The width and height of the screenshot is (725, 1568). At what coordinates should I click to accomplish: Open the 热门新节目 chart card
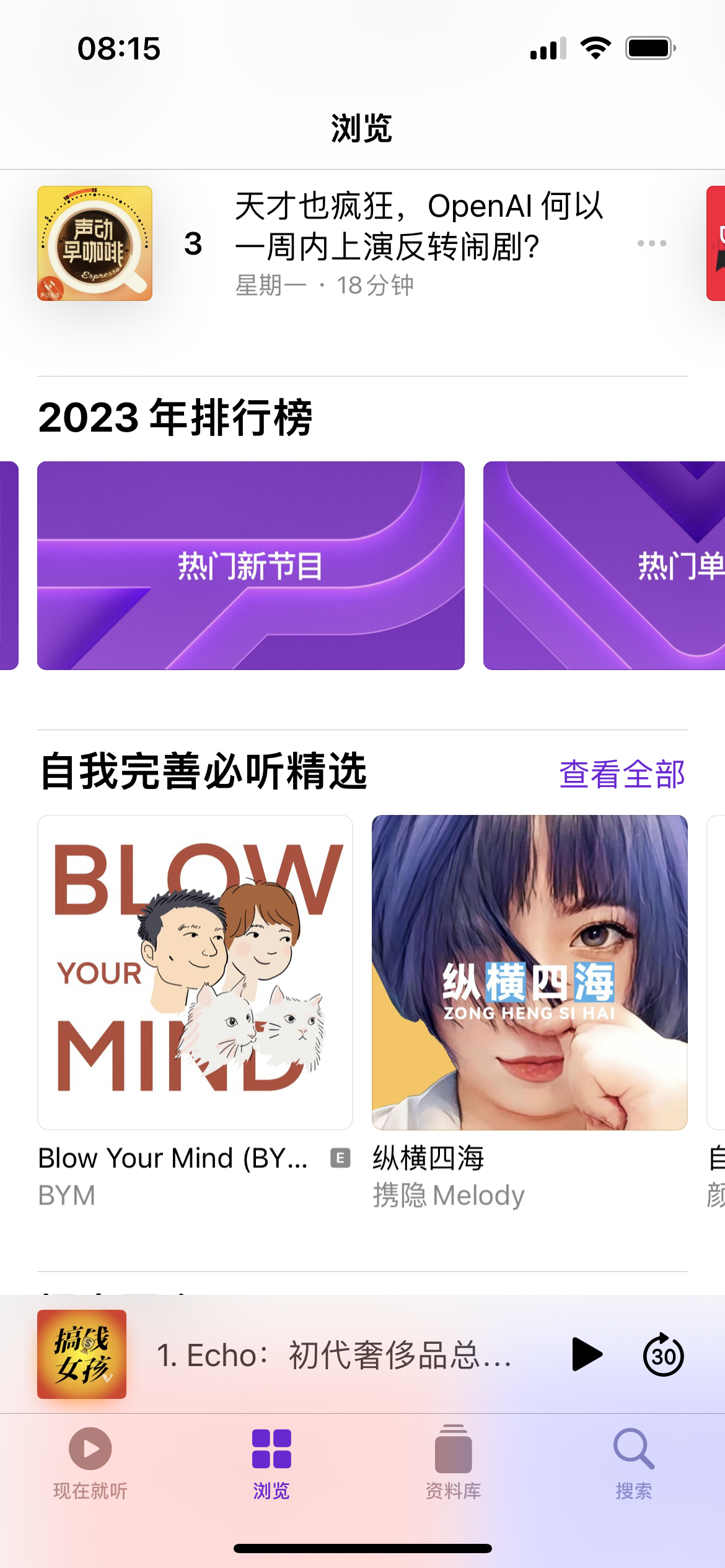[251, 565]
